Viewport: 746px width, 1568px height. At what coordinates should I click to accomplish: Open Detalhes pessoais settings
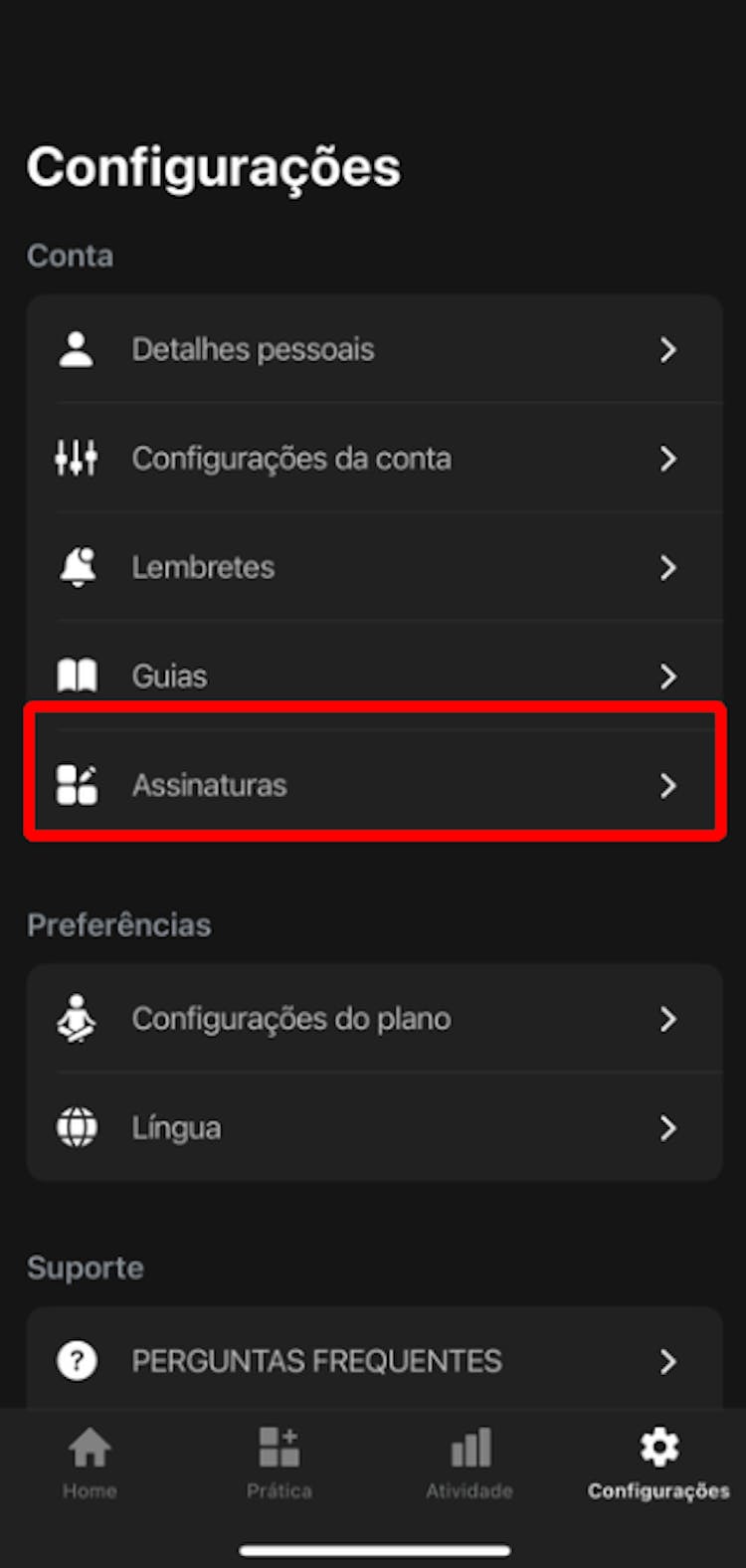pos(373,349)
